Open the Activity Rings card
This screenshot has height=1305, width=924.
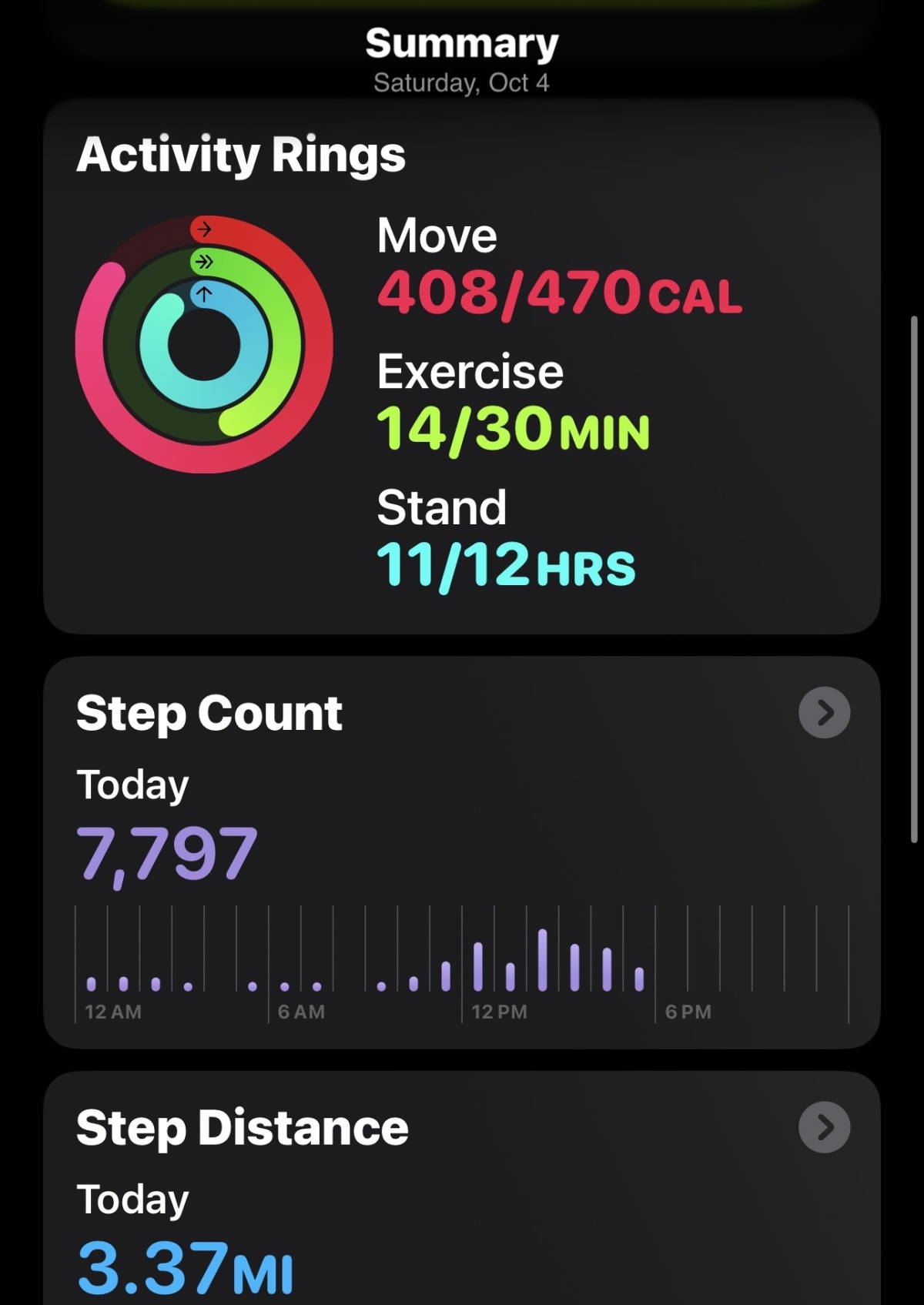(462, 366)
